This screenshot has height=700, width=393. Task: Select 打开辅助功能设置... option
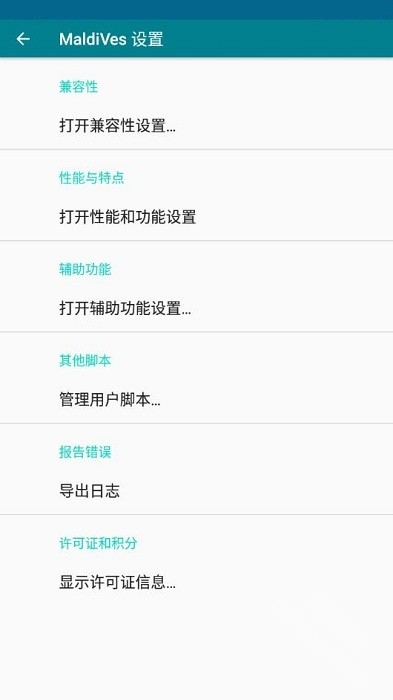pos(196,308)
